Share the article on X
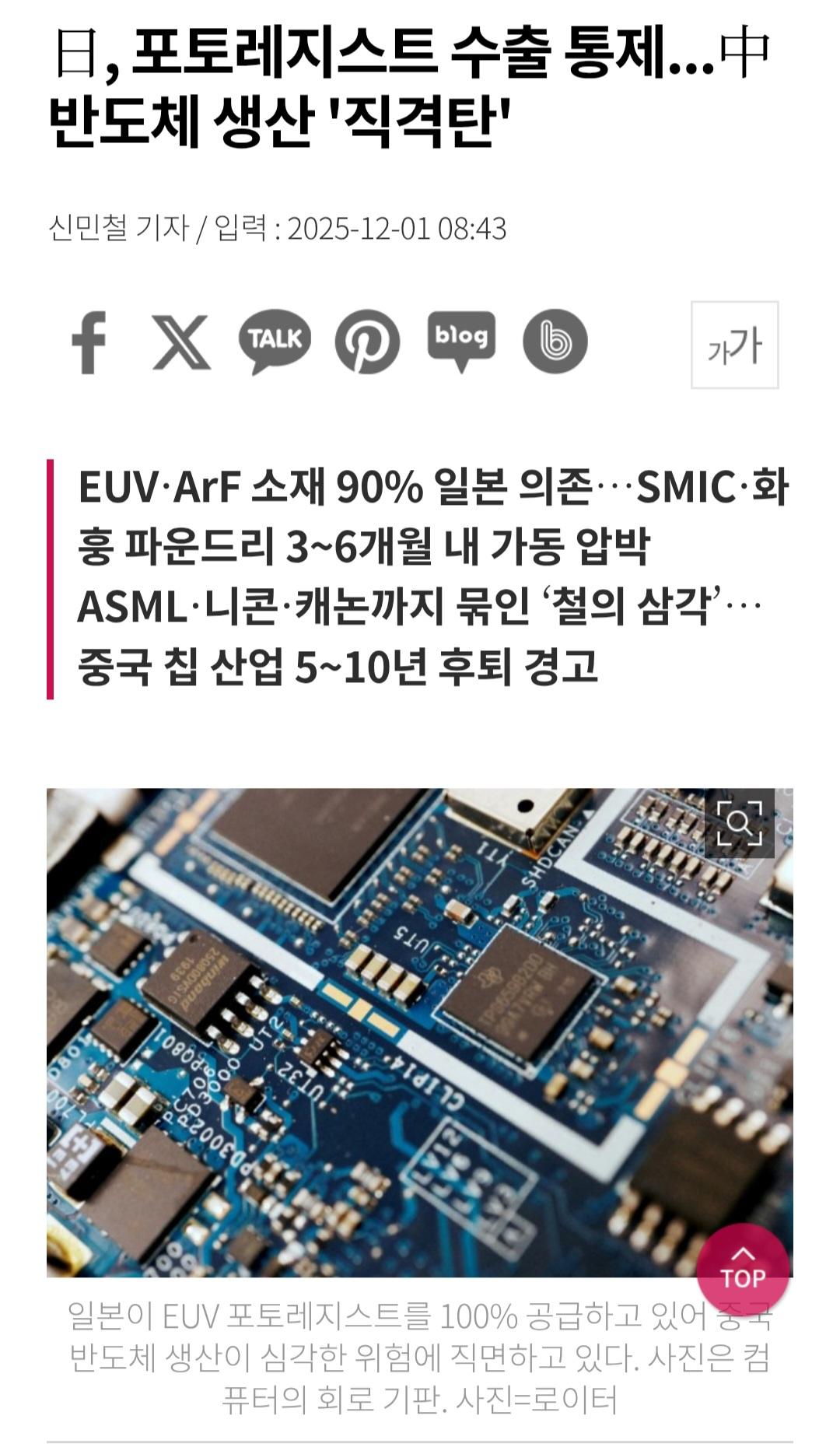The height and width of the screenshot is (1447, 840). (181, 342)
